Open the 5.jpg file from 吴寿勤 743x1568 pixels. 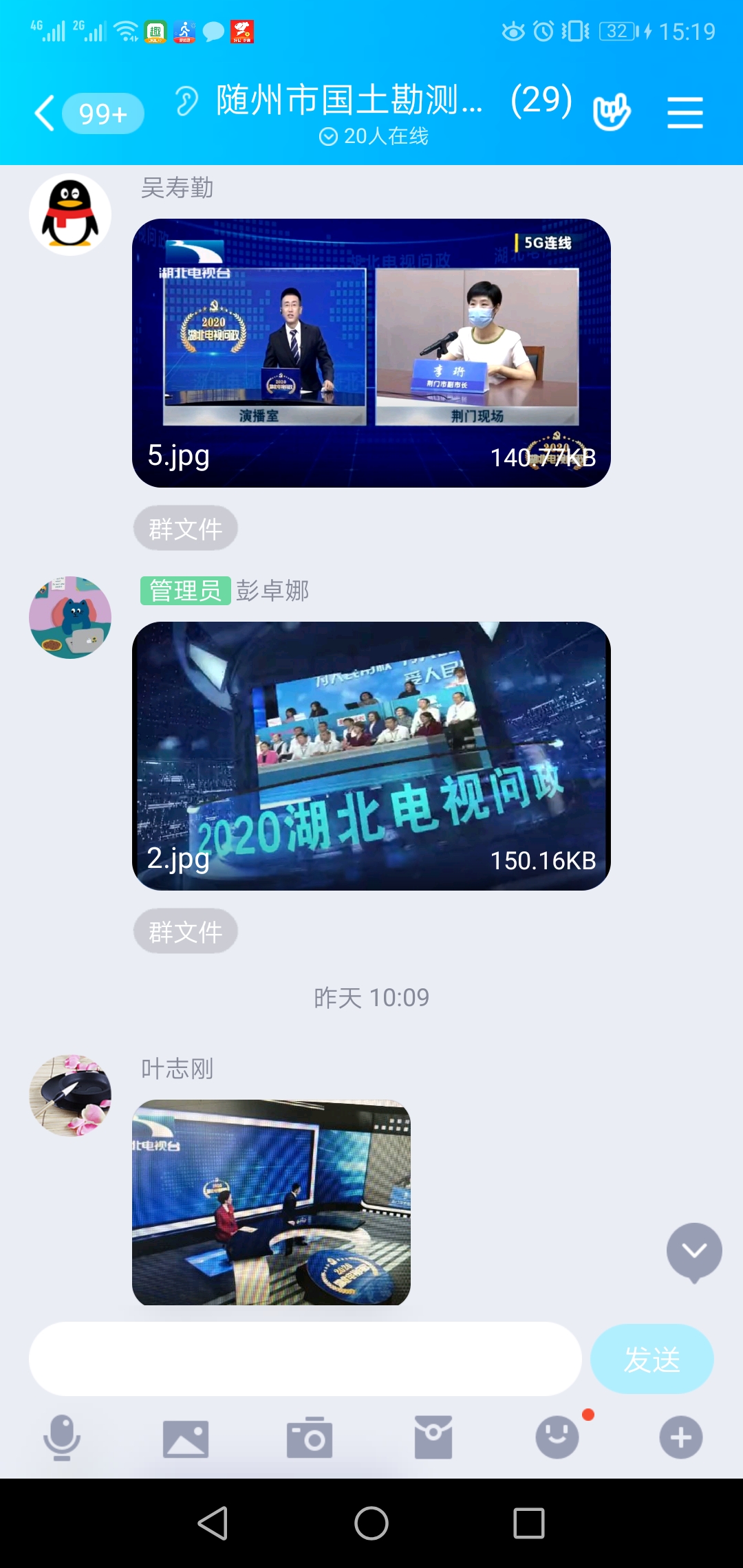(371, 353)
